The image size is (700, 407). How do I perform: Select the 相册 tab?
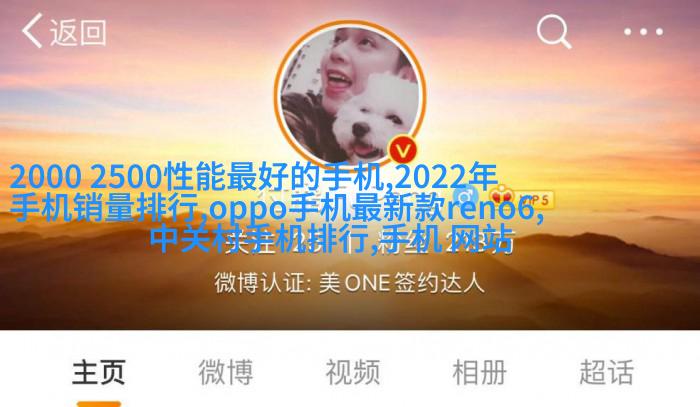click(x=479, y=373)
